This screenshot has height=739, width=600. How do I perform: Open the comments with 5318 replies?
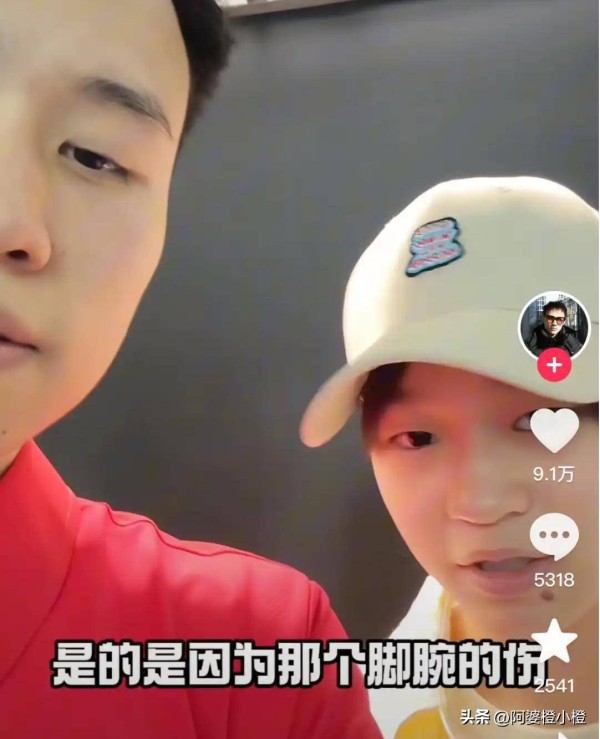point(554,537)
